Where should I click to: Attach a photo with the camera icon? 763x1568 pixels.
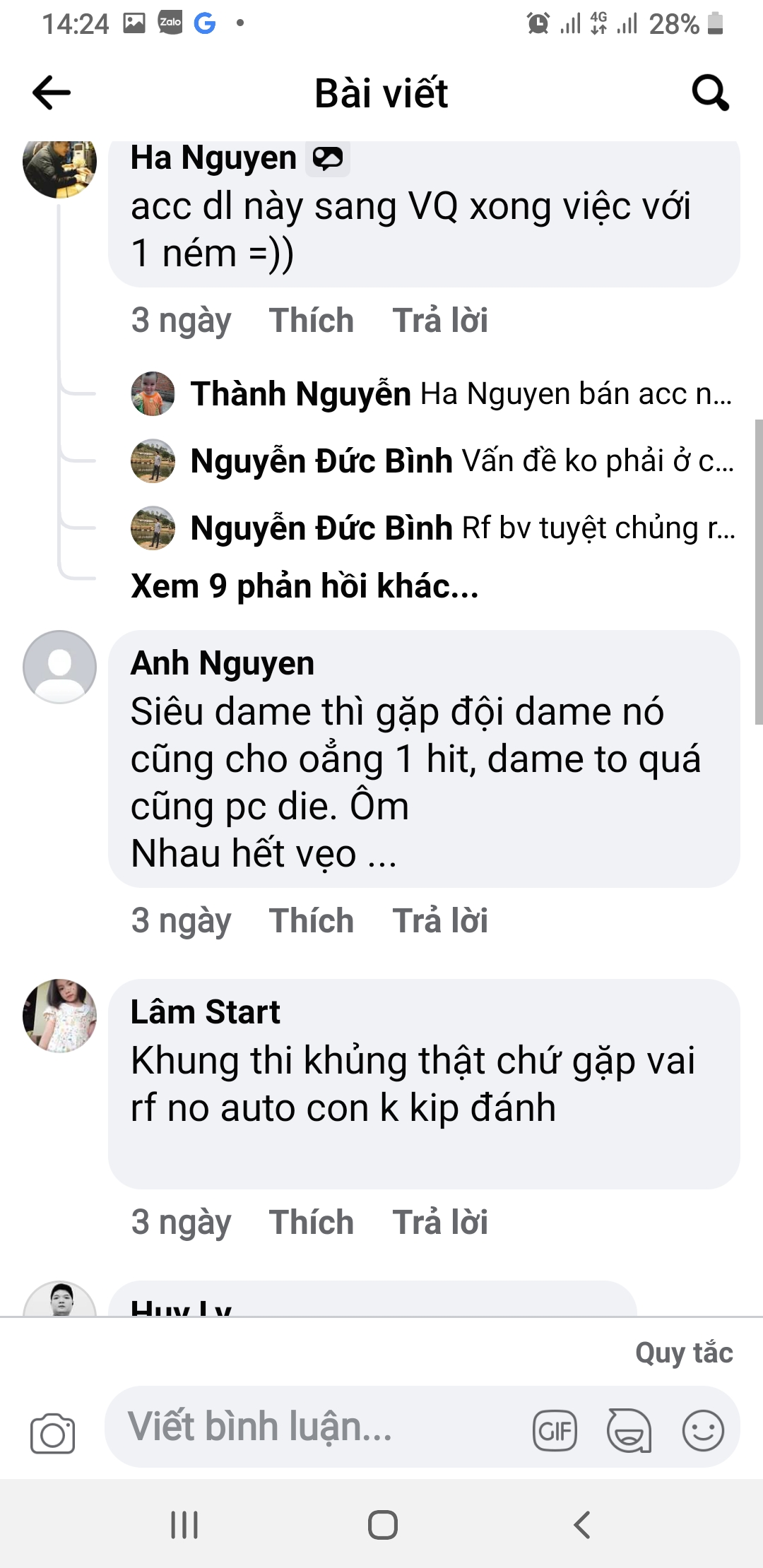point(52,1434)
